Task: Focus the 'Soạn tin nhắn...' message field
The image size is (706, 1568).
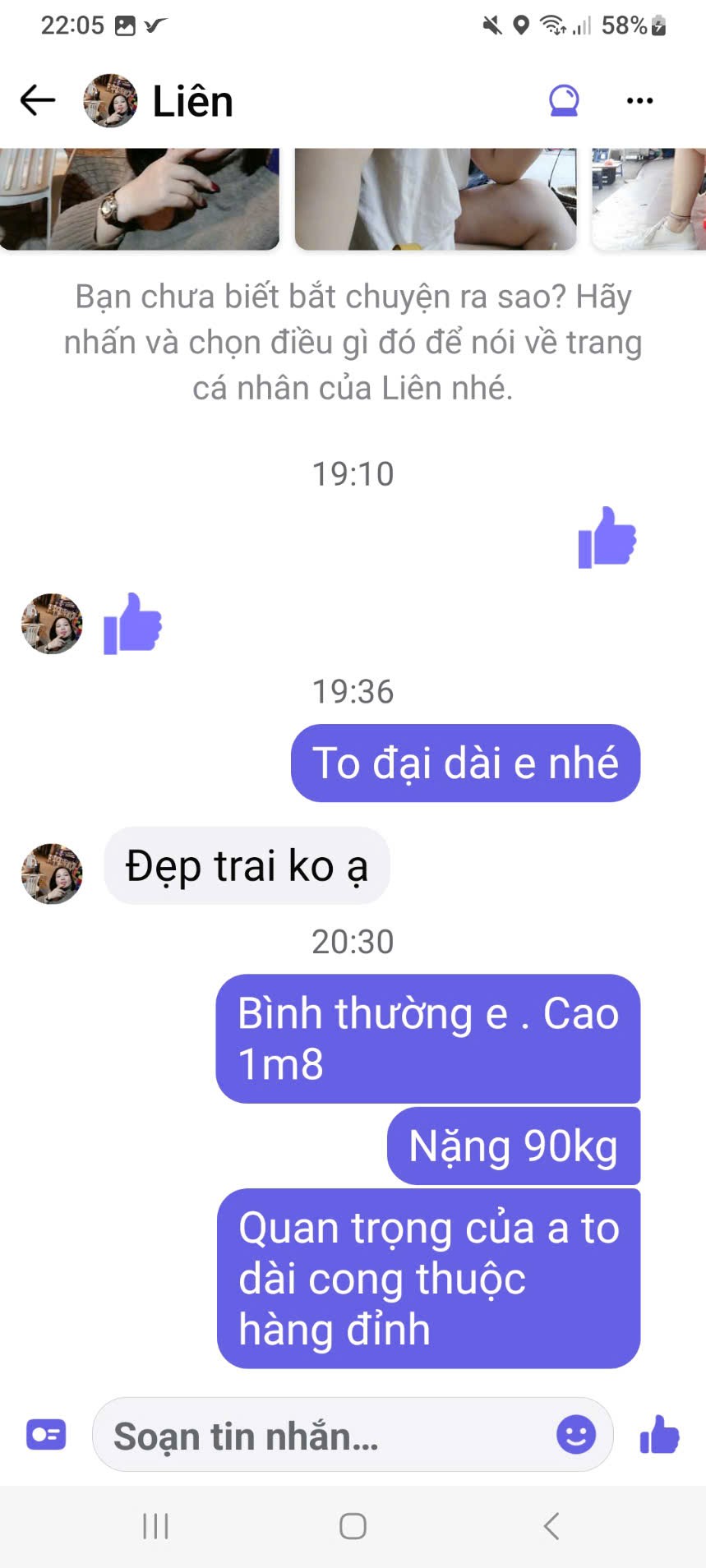Action: 329,1436
